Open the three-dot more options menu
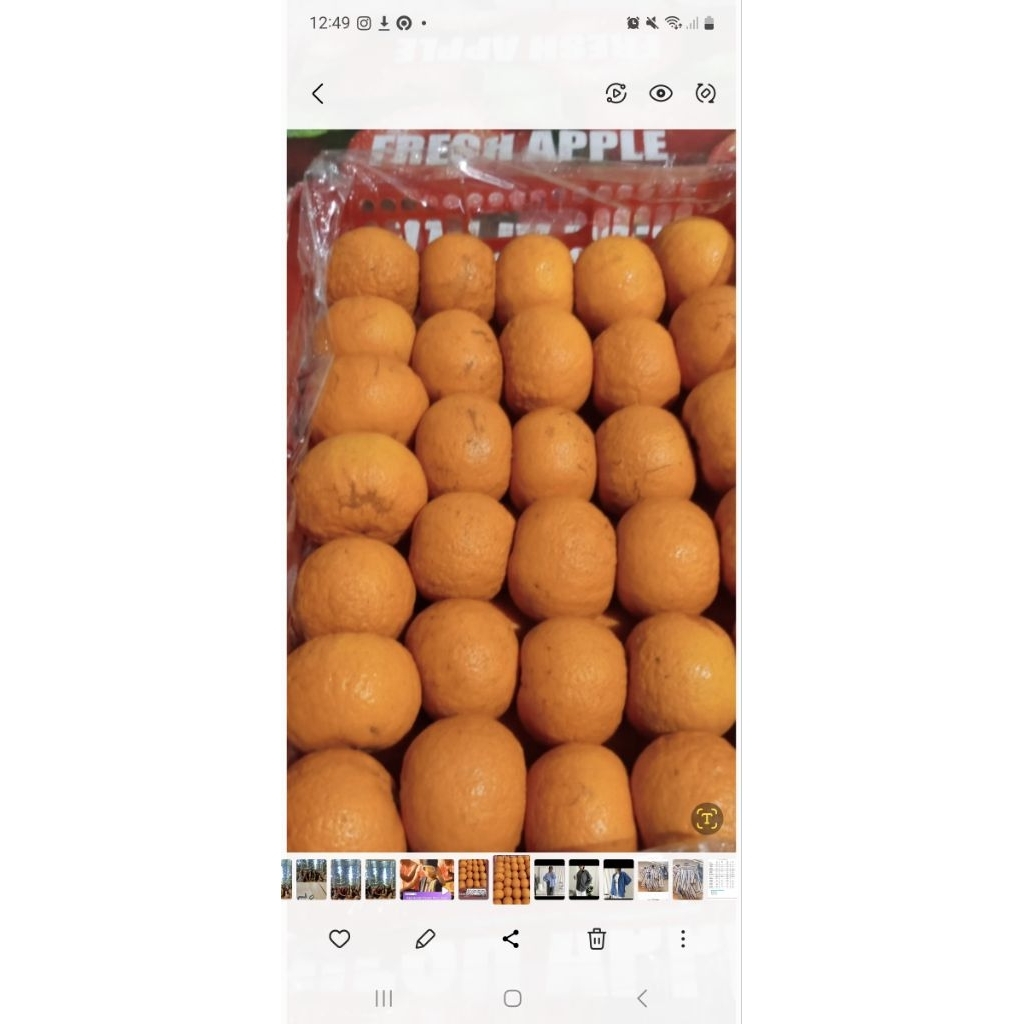1024x1024 pixels. pos(683,939)
